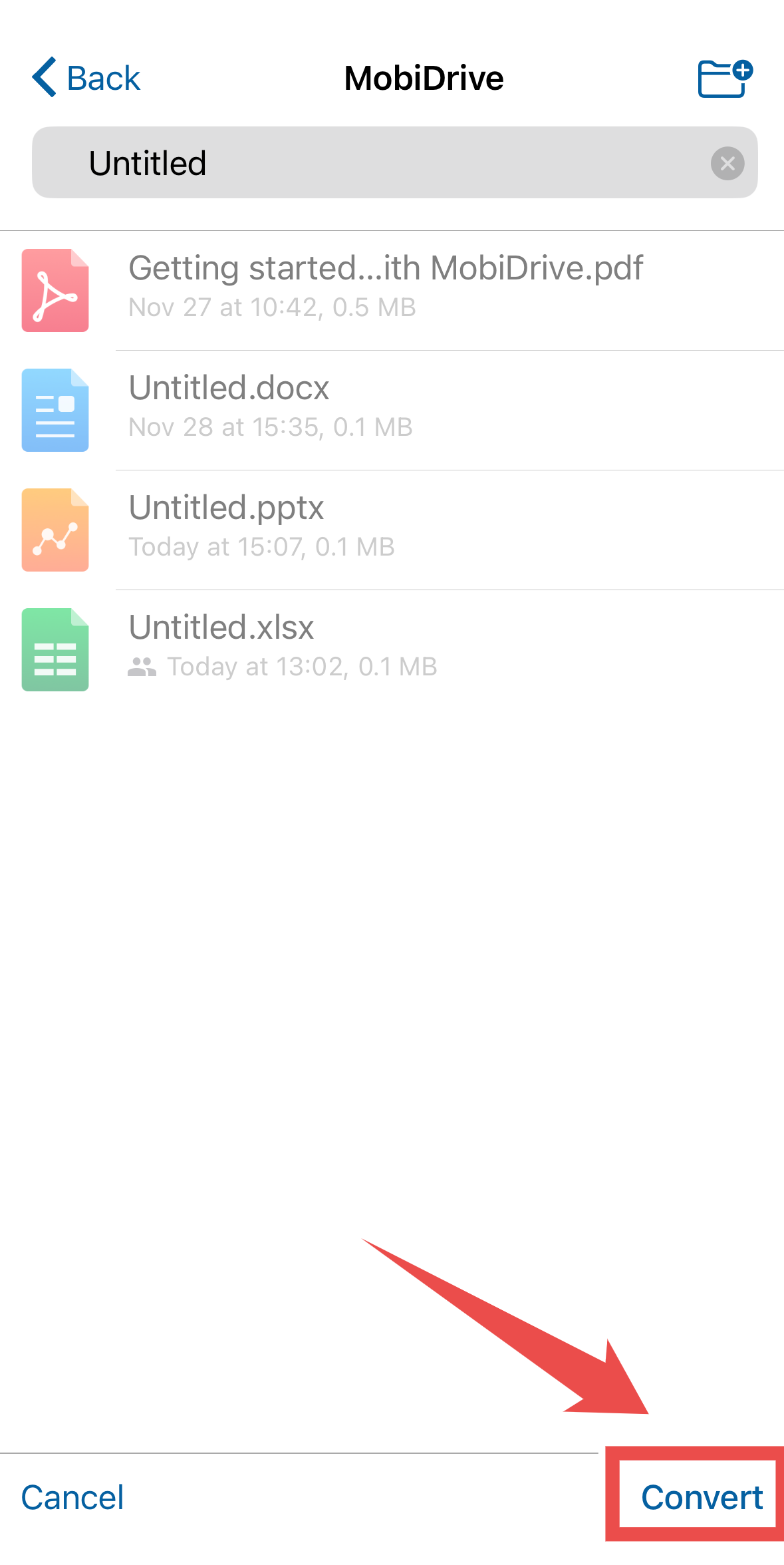The height and width of the screenshot is (1565, 784).
Task: Select the green Untitled.xlsx spreadsheet icon
Action: tap(55, 649)
